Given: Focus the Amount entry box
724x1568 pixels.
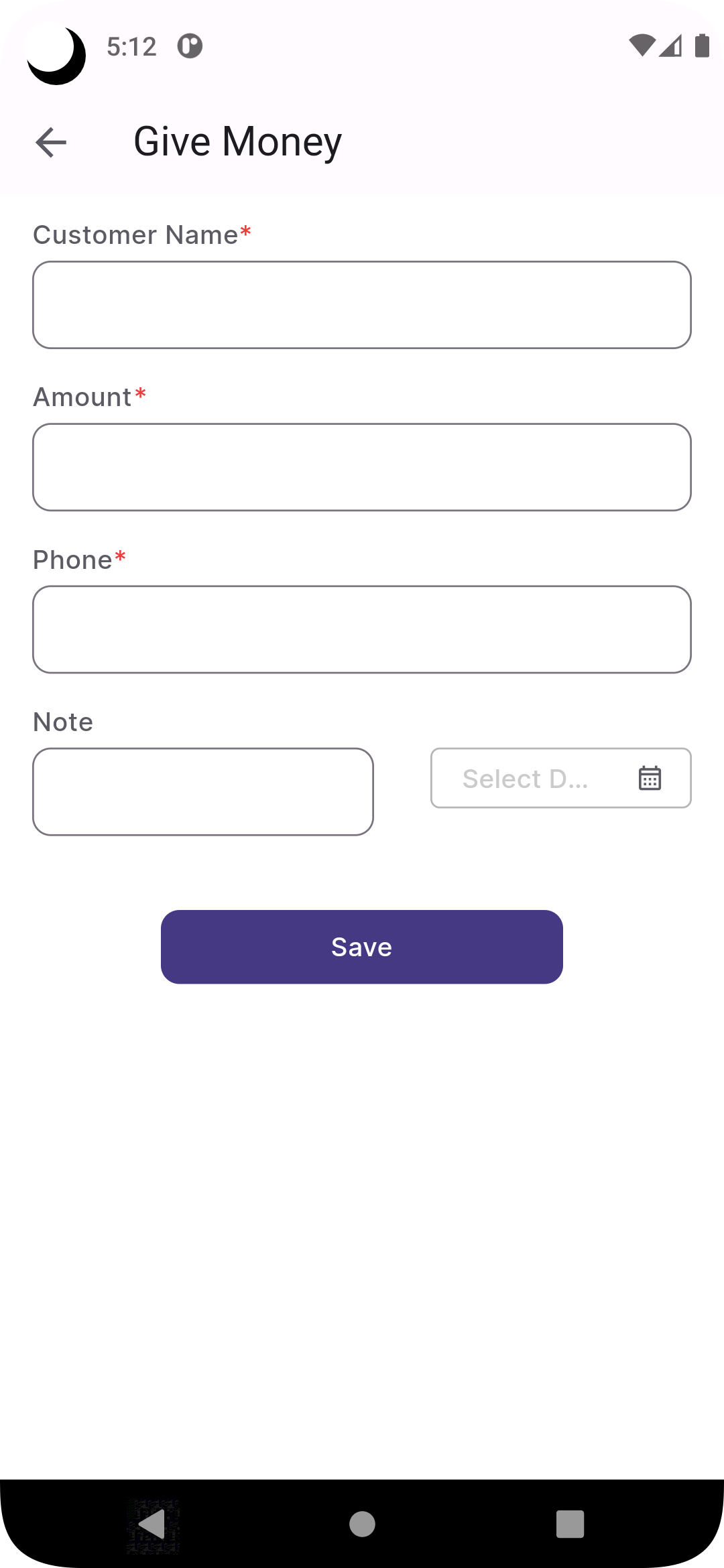Looking at the screenshot, I should (x=361, y=466).
